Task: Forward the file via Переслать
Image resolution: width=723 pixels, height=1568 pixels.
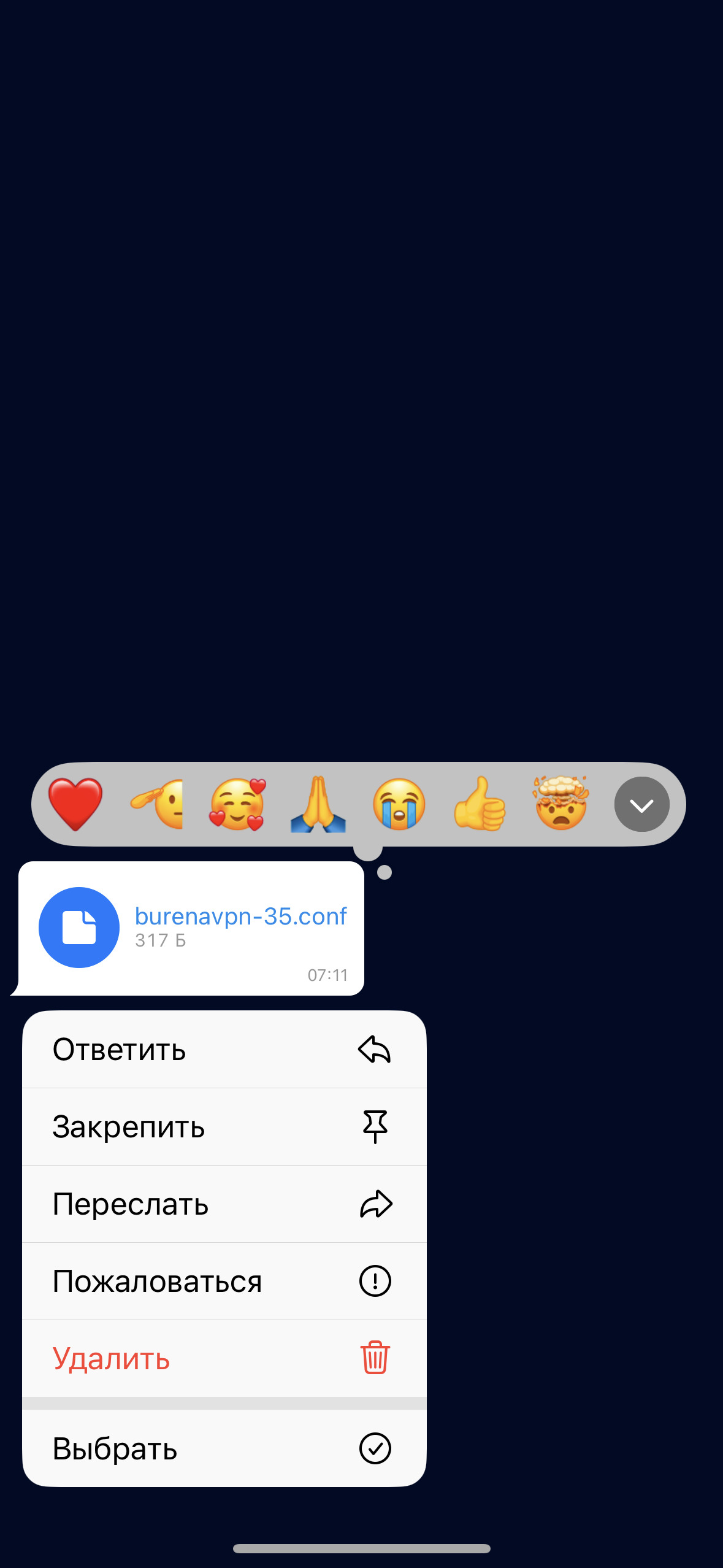Action: tap(224, 1204)
